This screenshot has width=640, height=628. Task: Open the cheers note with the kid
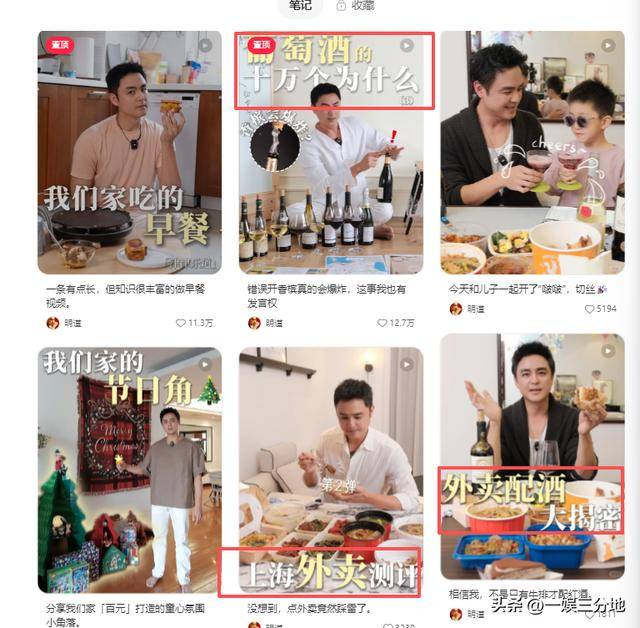pyautogui.click(x=532, y=150)
